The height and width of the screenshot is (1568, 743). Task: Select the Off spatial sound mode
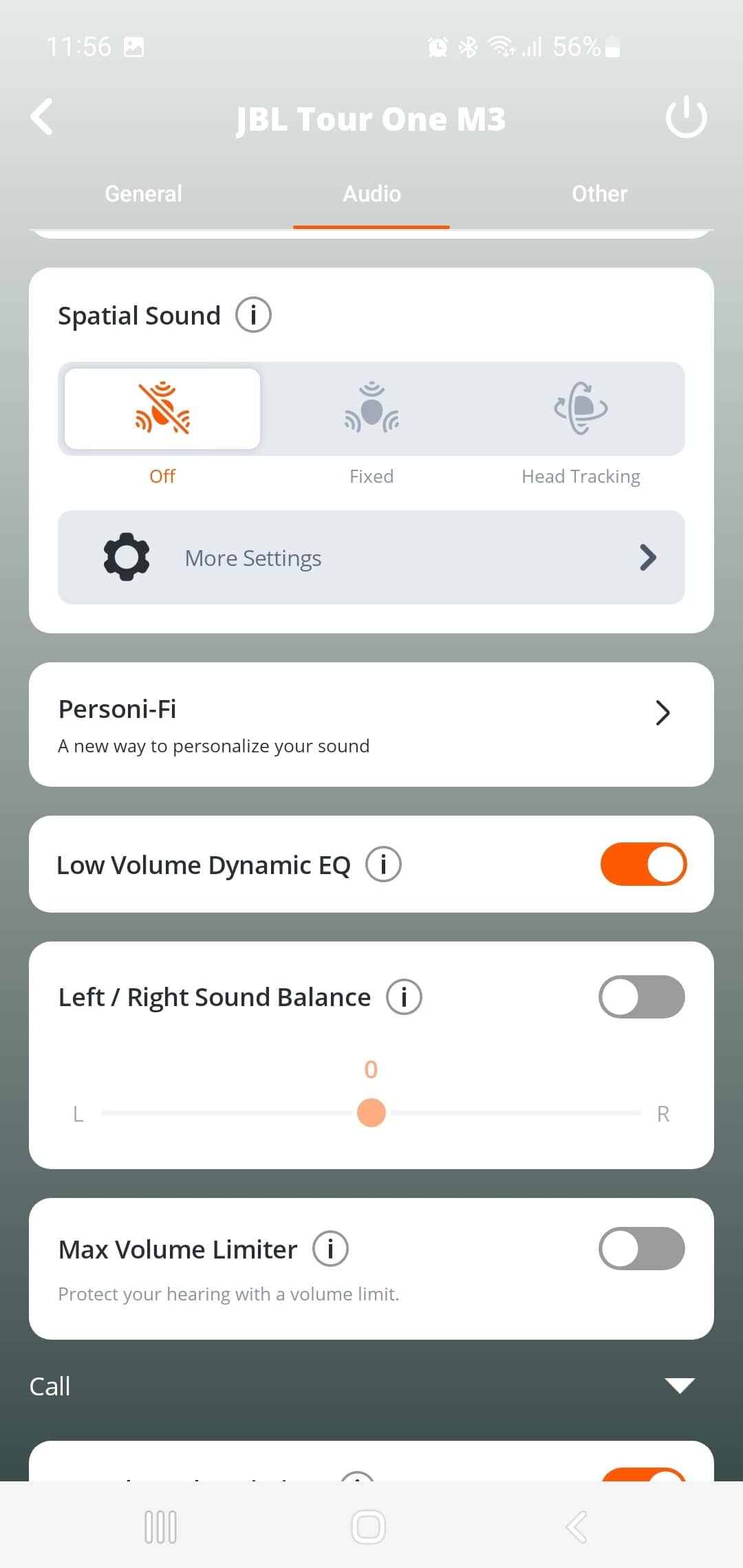[162, 409]
